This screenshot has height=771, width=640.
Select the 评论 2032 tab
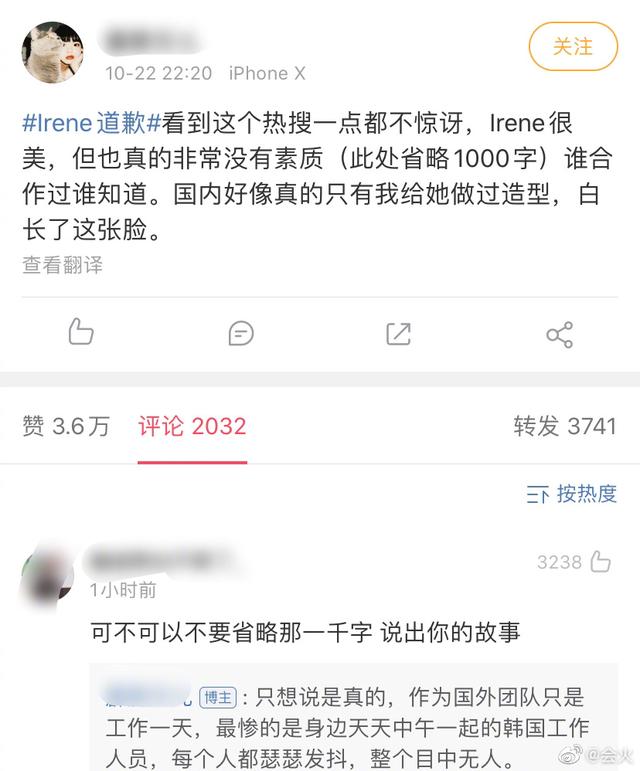192,426
